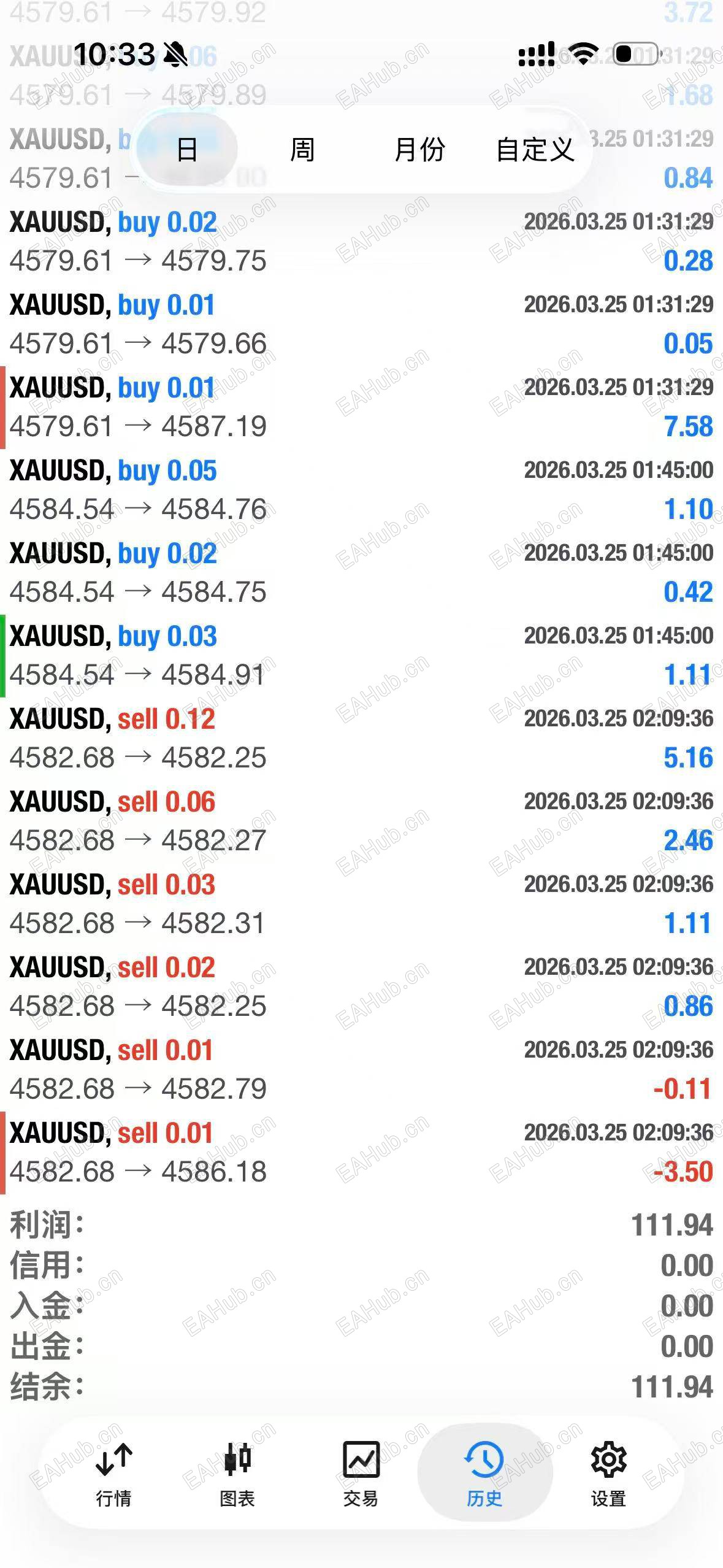
Task: View the buy 0.02 trade with profit 0.42
Action: 361,573
